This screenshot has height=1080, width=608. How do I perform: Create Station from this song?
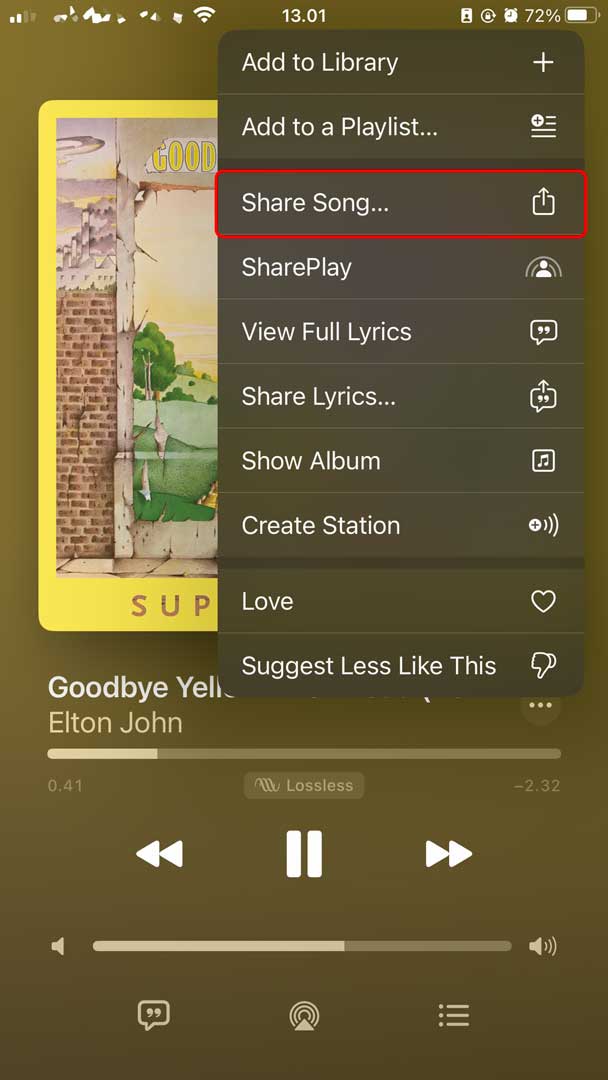pyautogui.click(x=400, y=525)
